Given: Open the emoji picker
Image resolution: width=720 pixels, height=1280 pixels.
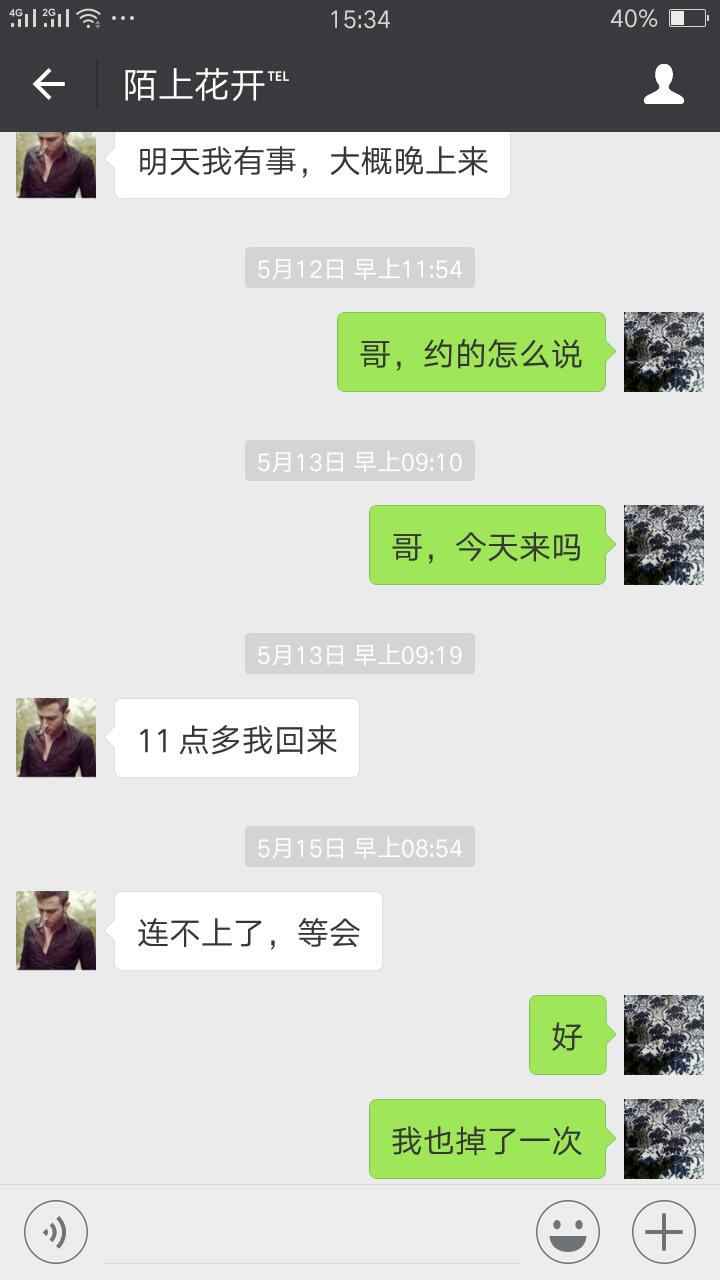Looking at the screenshot, I should click(x=568, y=1233).
